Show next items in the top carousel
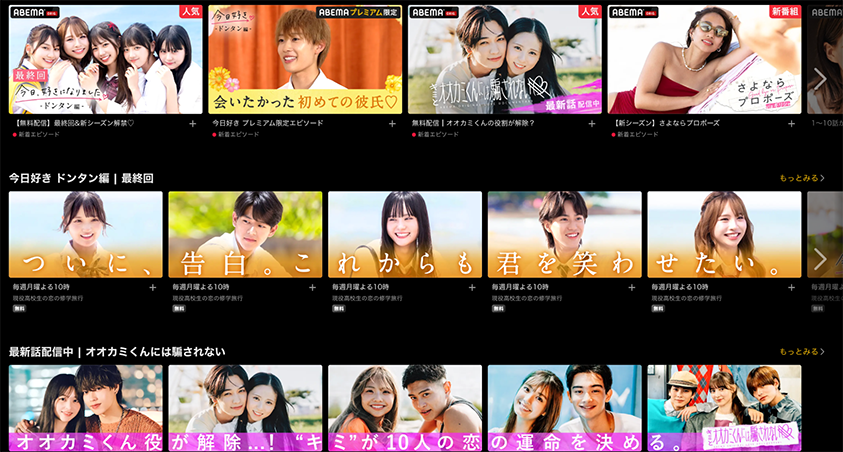Image resolution: width=843 pixels, height=452 pixels. point(820,78)
